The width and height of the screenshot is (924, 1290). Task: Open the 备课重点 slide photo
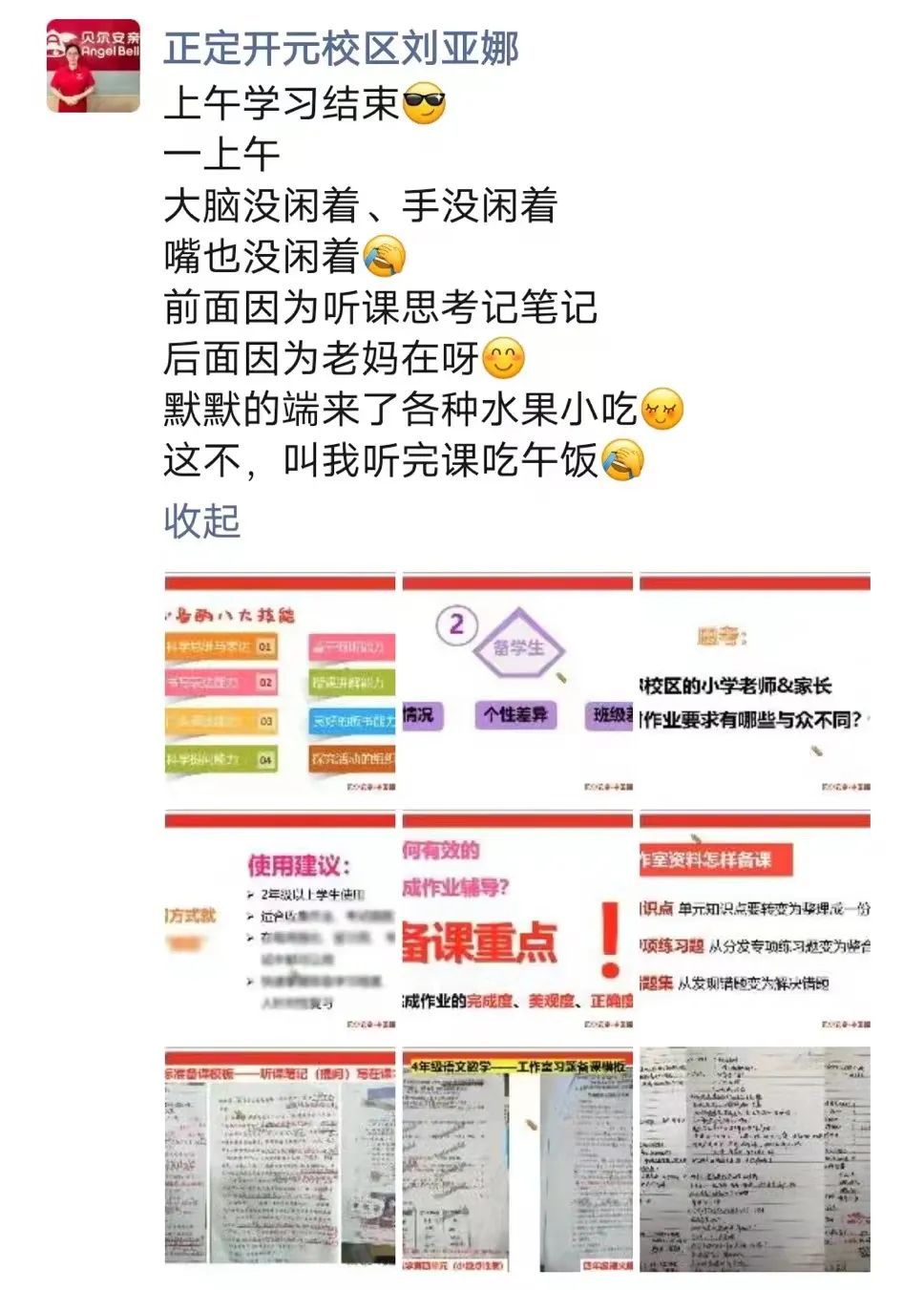point(517,921)
